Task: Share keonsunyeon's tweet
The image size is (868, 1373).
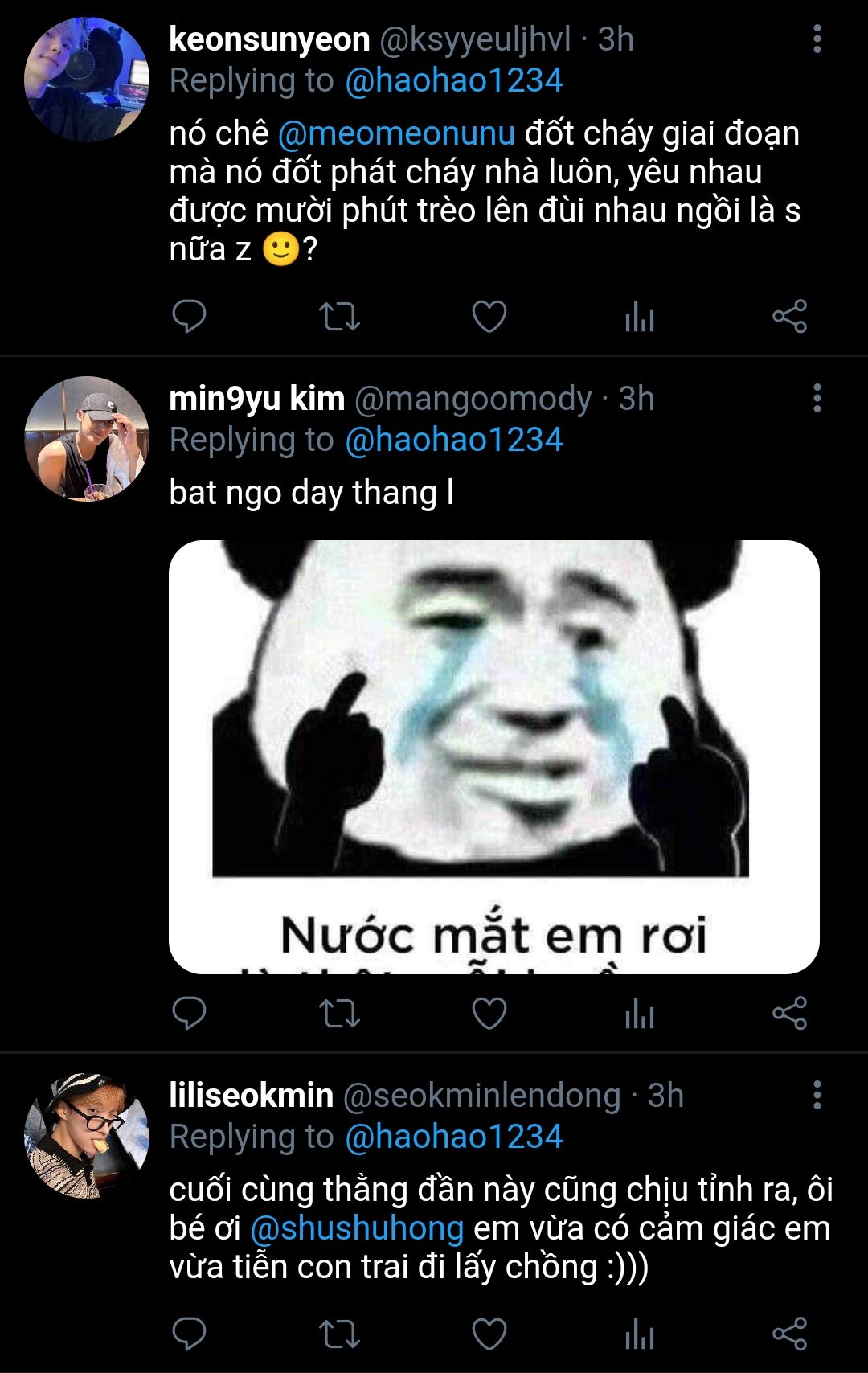Action: [789, 316]
